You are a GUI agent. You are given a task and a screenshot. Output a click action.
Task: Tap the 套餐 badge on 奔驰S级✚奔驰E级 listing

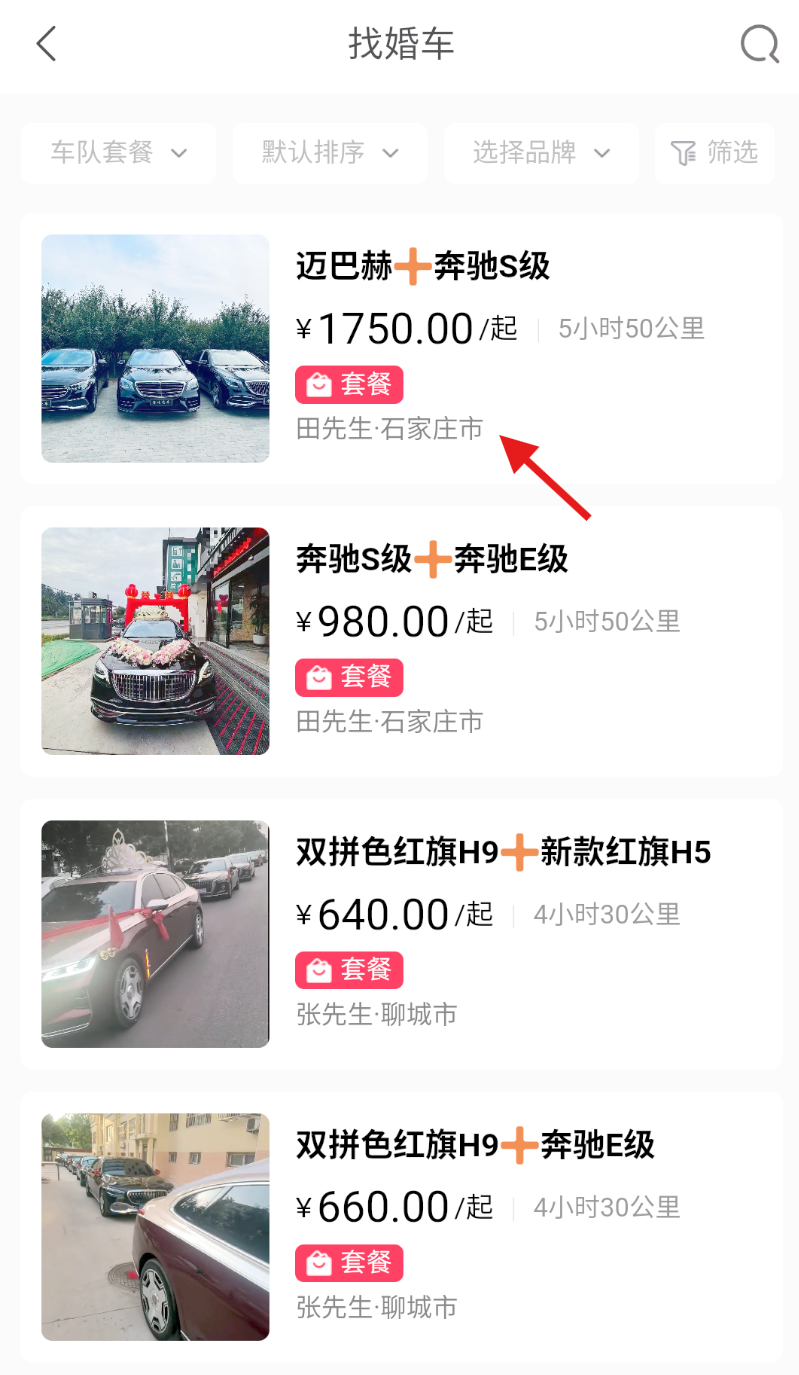coord(349,677)
